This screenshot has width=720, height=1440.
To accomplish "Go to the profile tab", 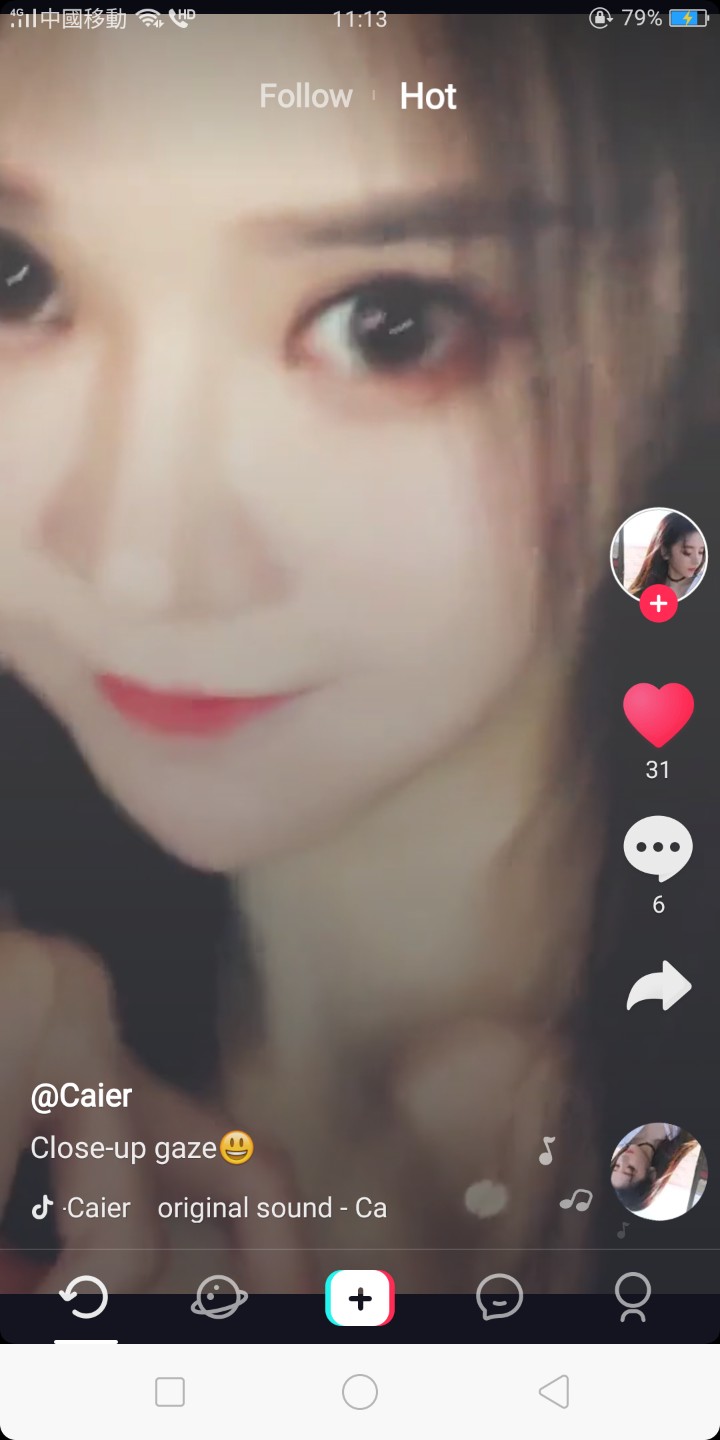I will pos(632,1298).
